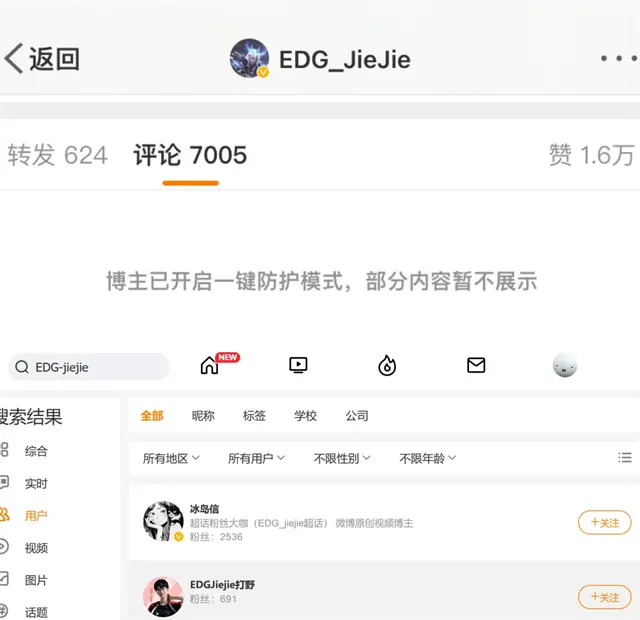640x620 pixels.
Task: View the 赞 1.6万 likes tab
Action: coord(591,155)
